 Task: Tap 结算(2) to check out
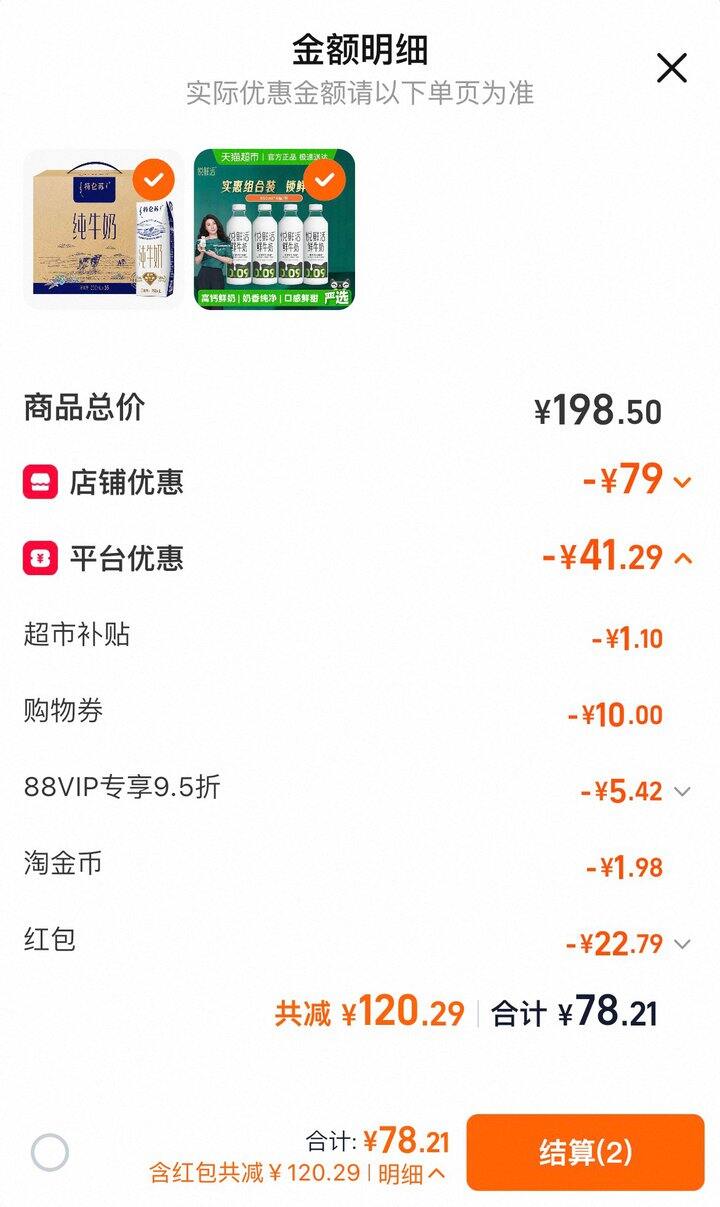pyautogui.click(x=585, y=1152)
